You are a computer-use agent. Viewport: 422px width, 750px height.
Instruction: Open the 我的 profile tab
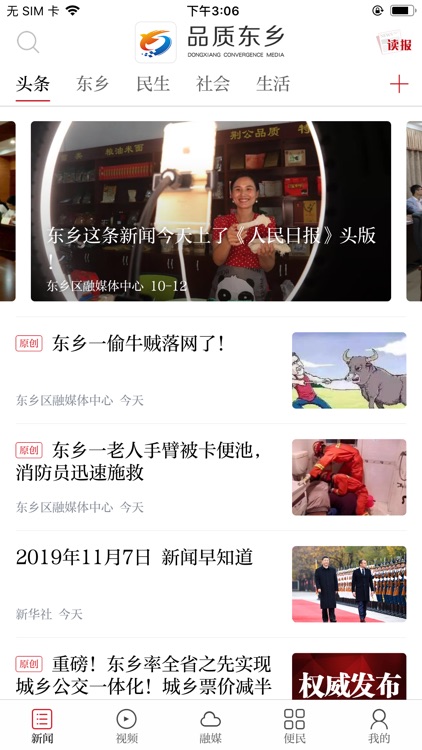tap(379, 726)
